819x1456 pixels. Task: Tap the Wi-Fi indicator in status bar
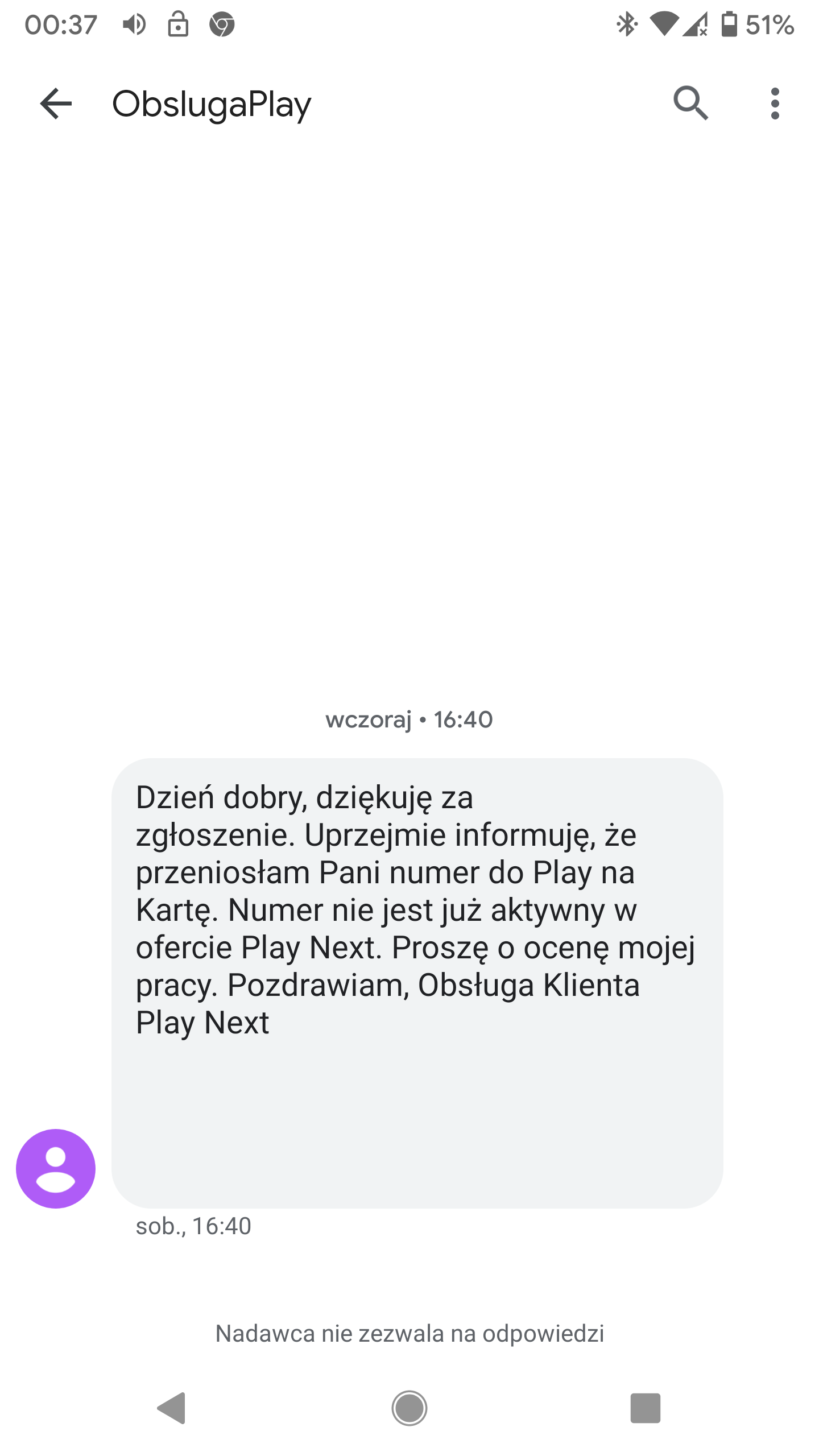tap(663, 24)
